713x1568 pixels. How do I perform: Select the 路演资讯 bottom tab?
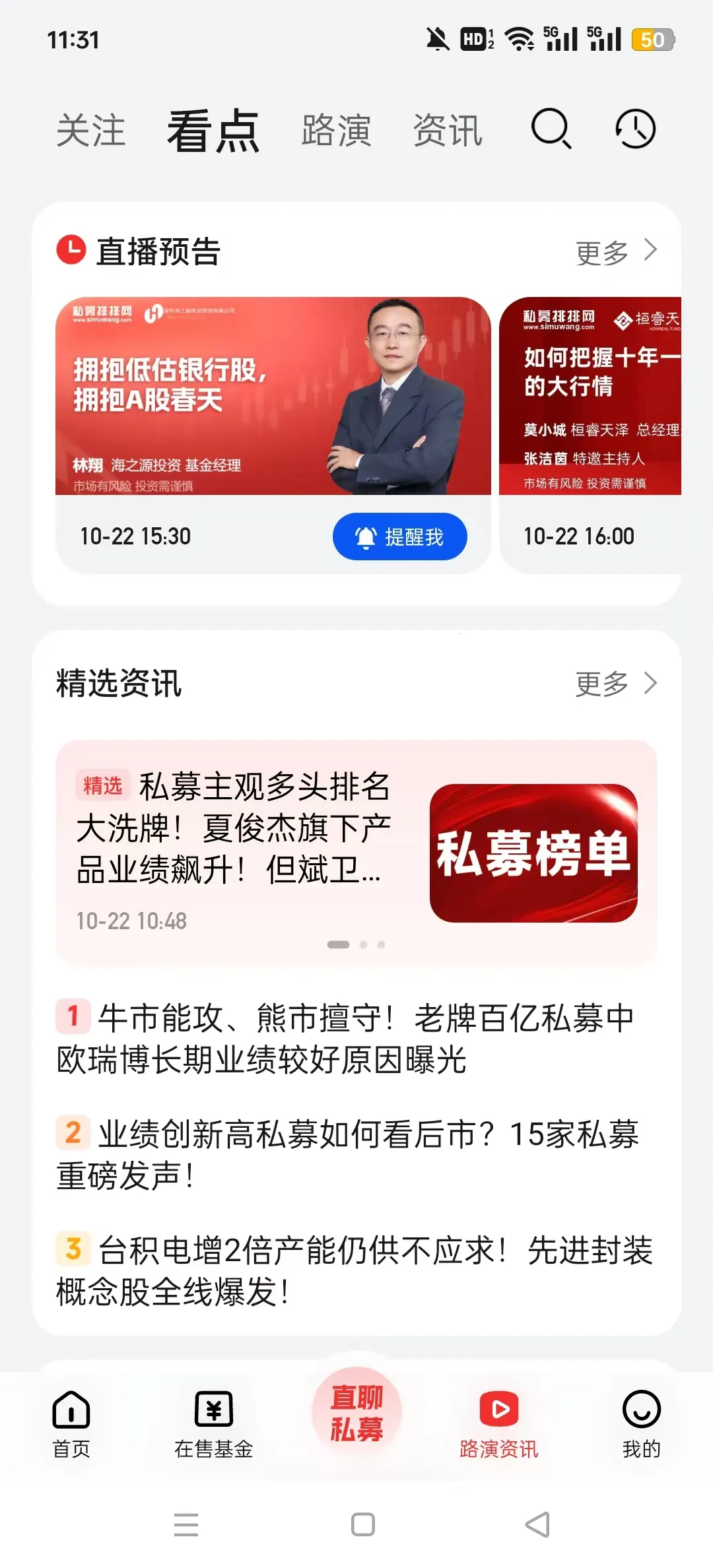point(499,1424)
